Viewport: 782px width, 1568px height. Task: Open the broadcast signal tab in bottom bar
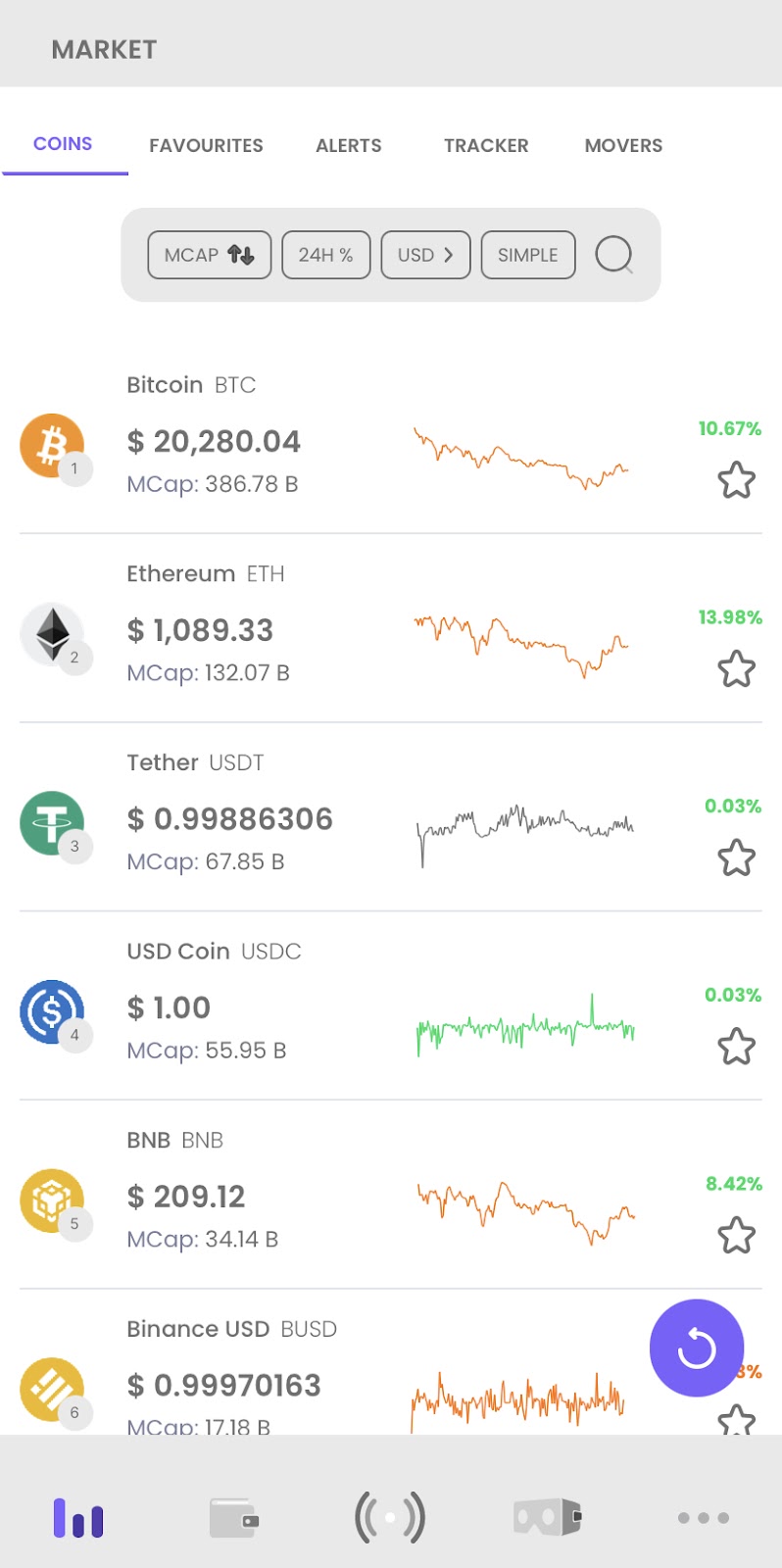click(x=390, y=1518)
